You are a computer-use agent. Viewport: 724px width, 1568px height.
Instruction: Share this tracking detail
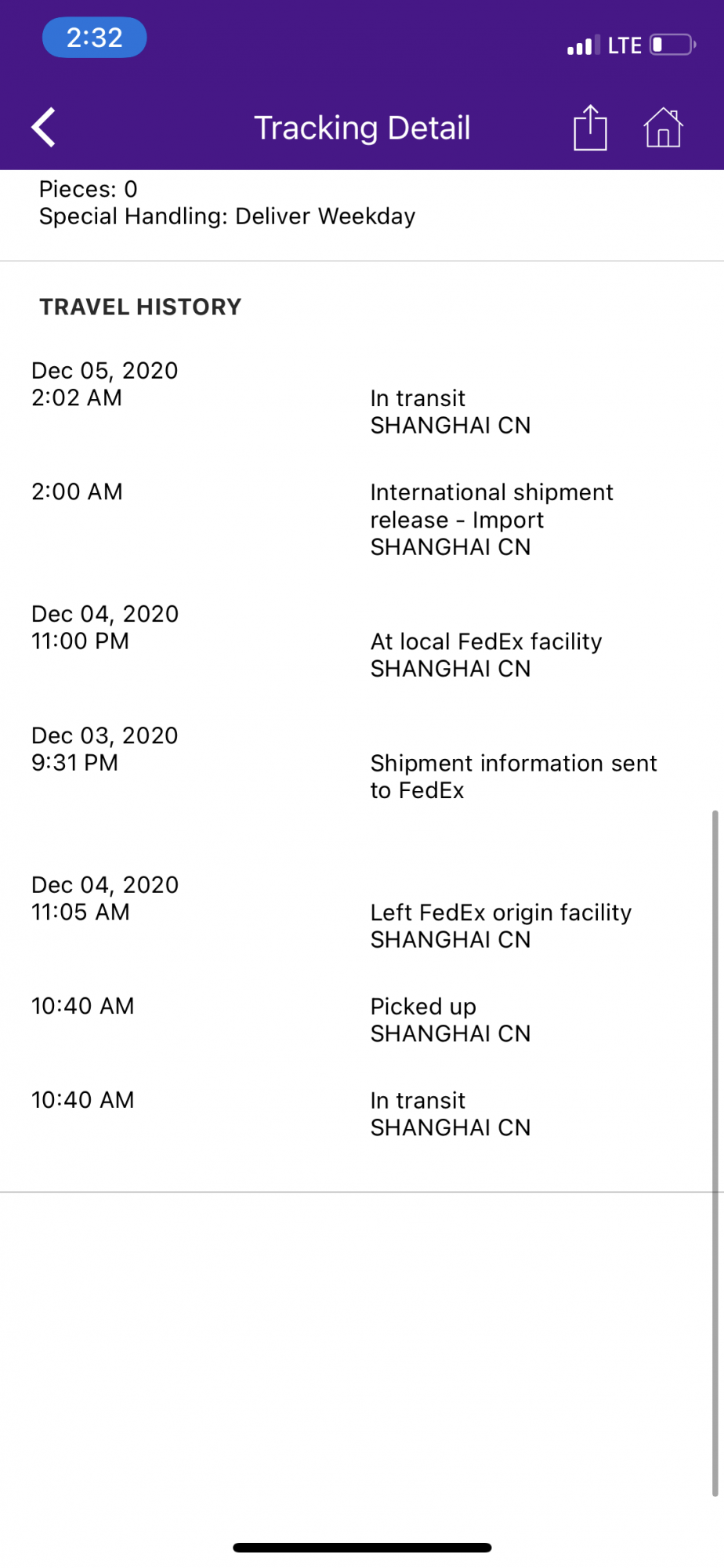(590, 127)
